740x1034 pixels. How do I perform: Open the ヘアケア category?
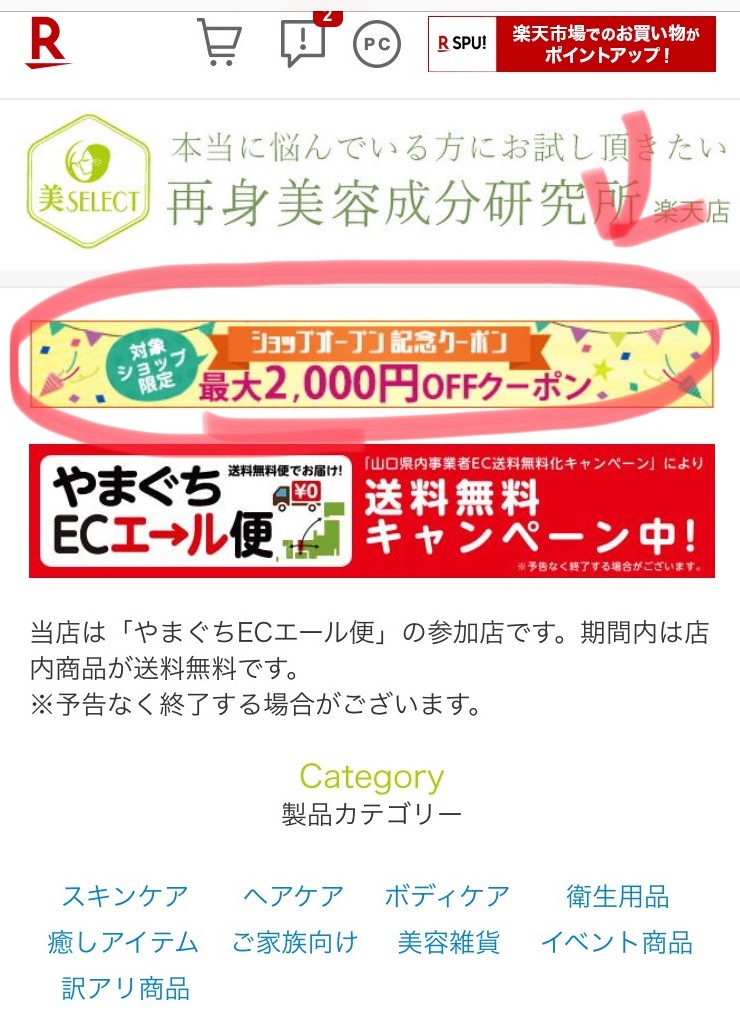pos(293,896)
